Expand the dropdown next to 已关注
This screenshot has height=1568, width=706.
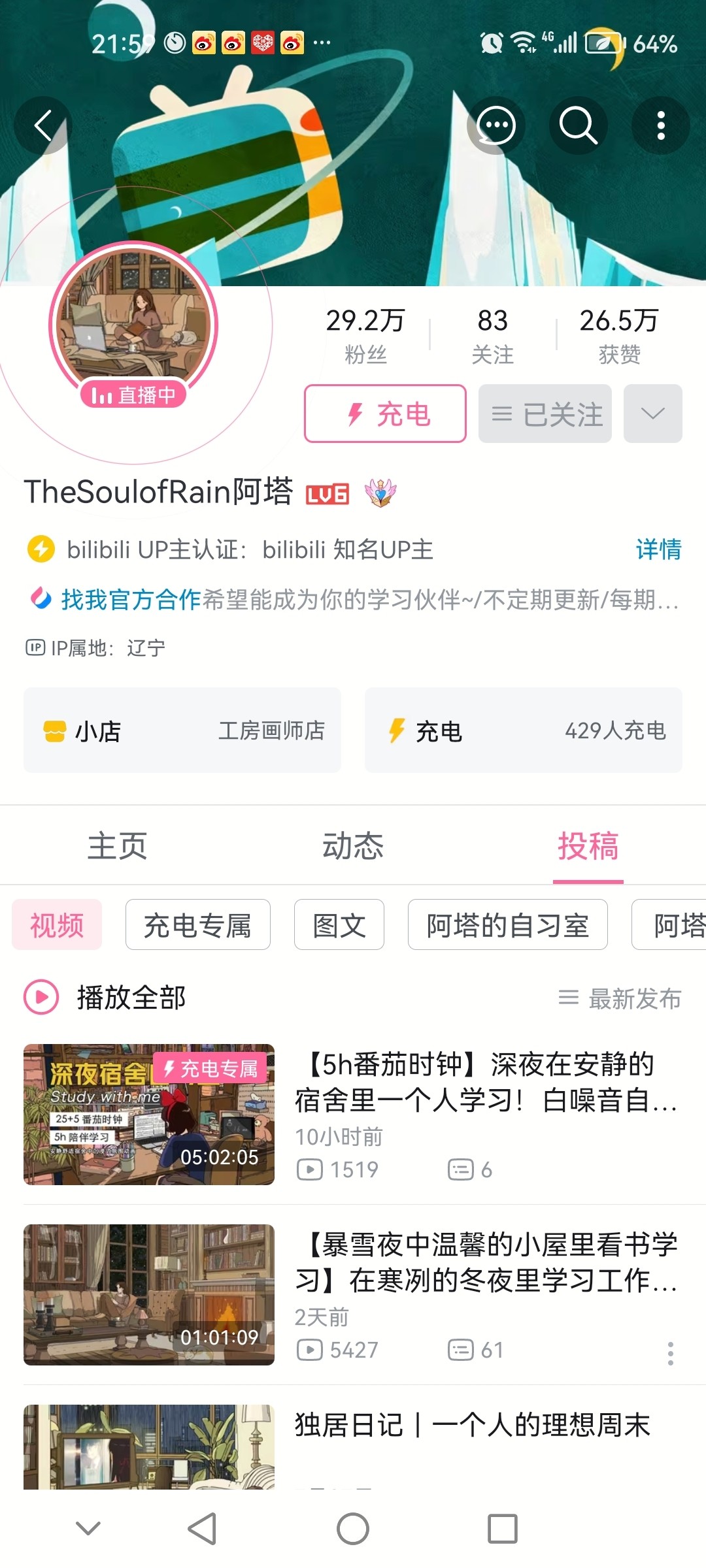(x=652, y=414)
